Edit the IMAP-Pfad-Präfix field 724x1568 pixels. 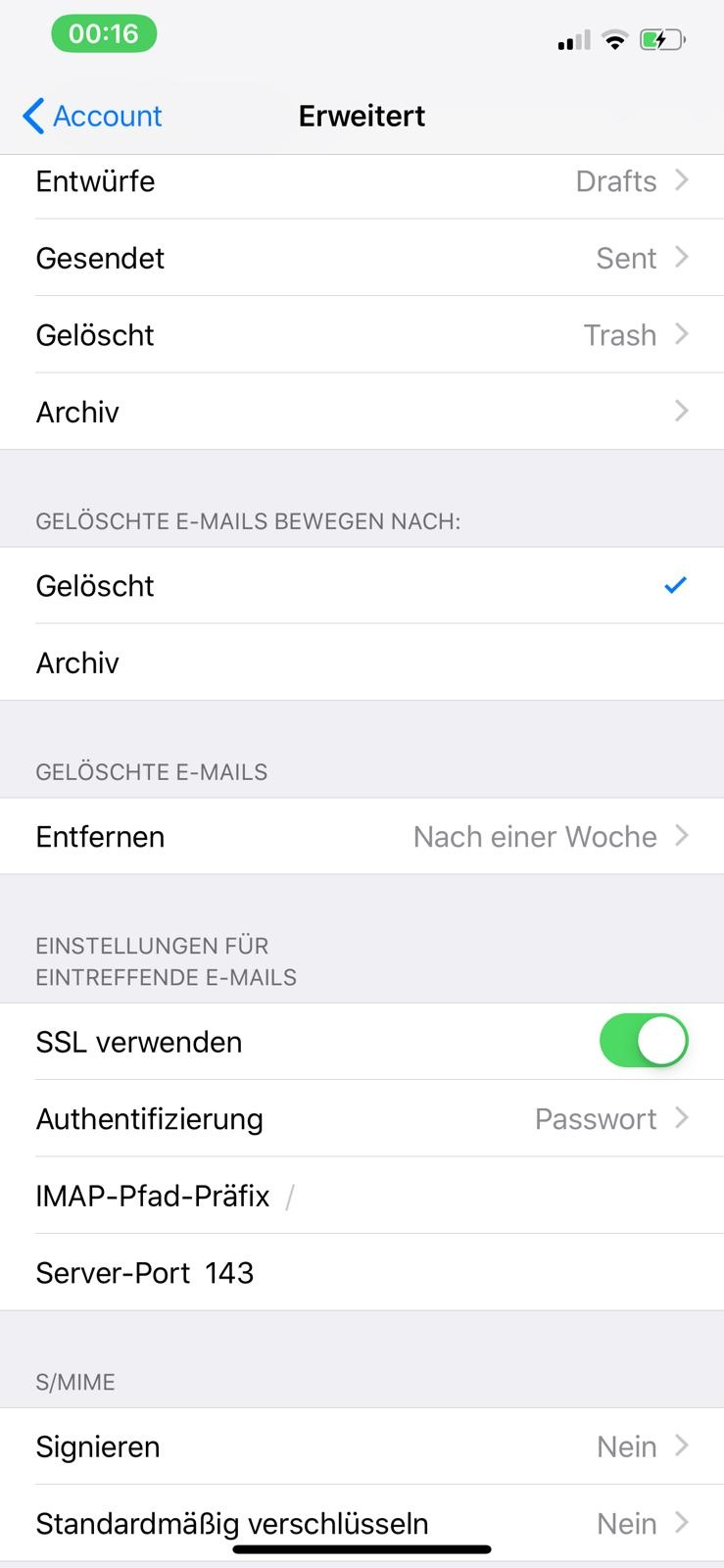362,1196
